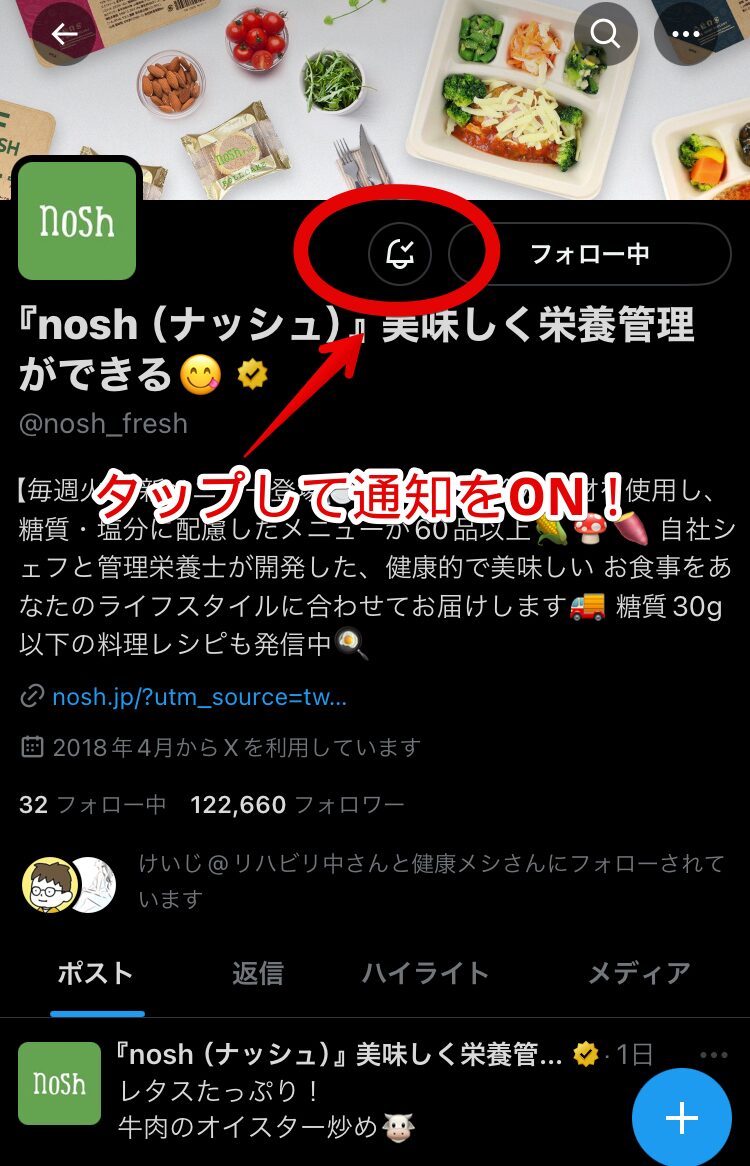Tap the フォロー中 button
This screenshot has height=1166, width=750.
pos(590,254)
